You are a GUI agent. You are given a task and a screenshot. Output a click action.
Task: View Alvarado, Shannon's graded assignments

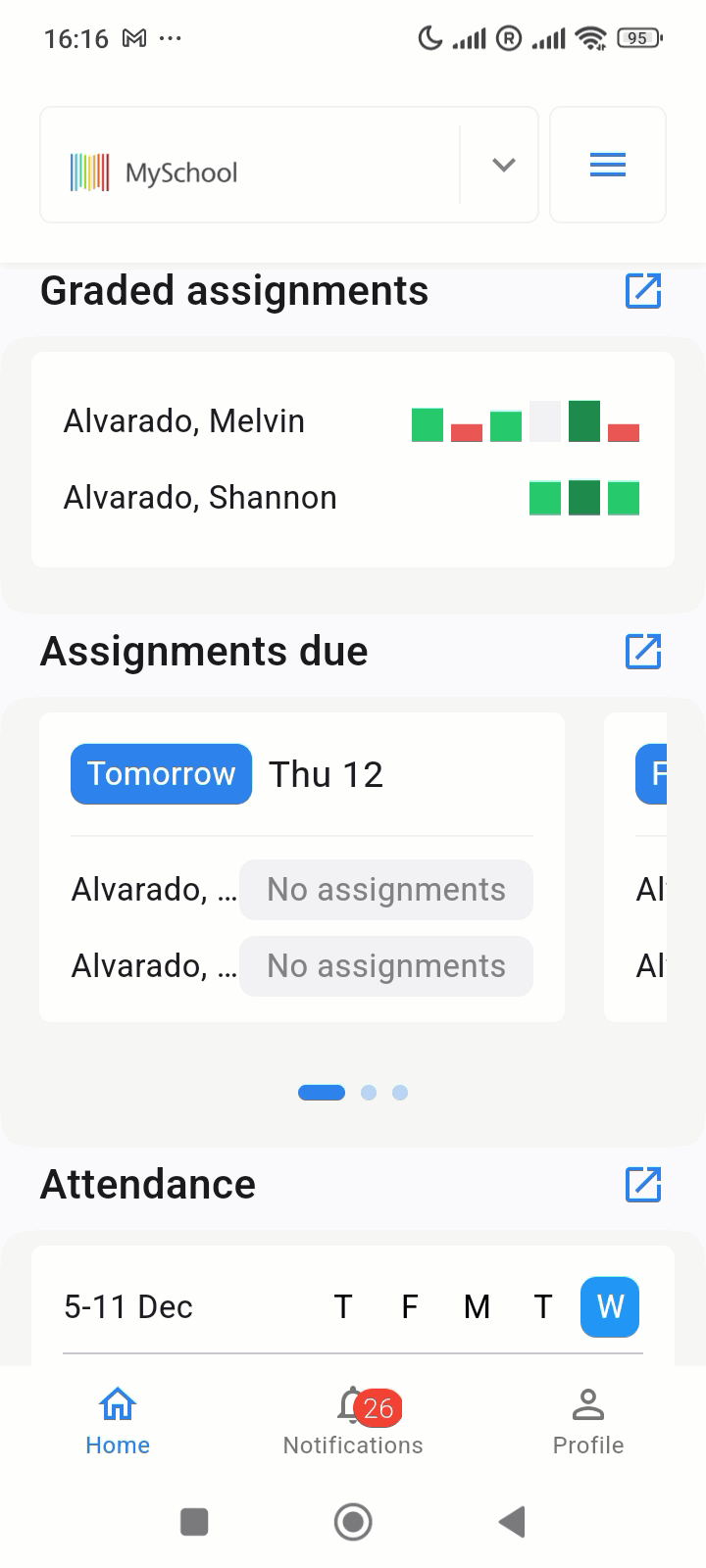(353, 498)
